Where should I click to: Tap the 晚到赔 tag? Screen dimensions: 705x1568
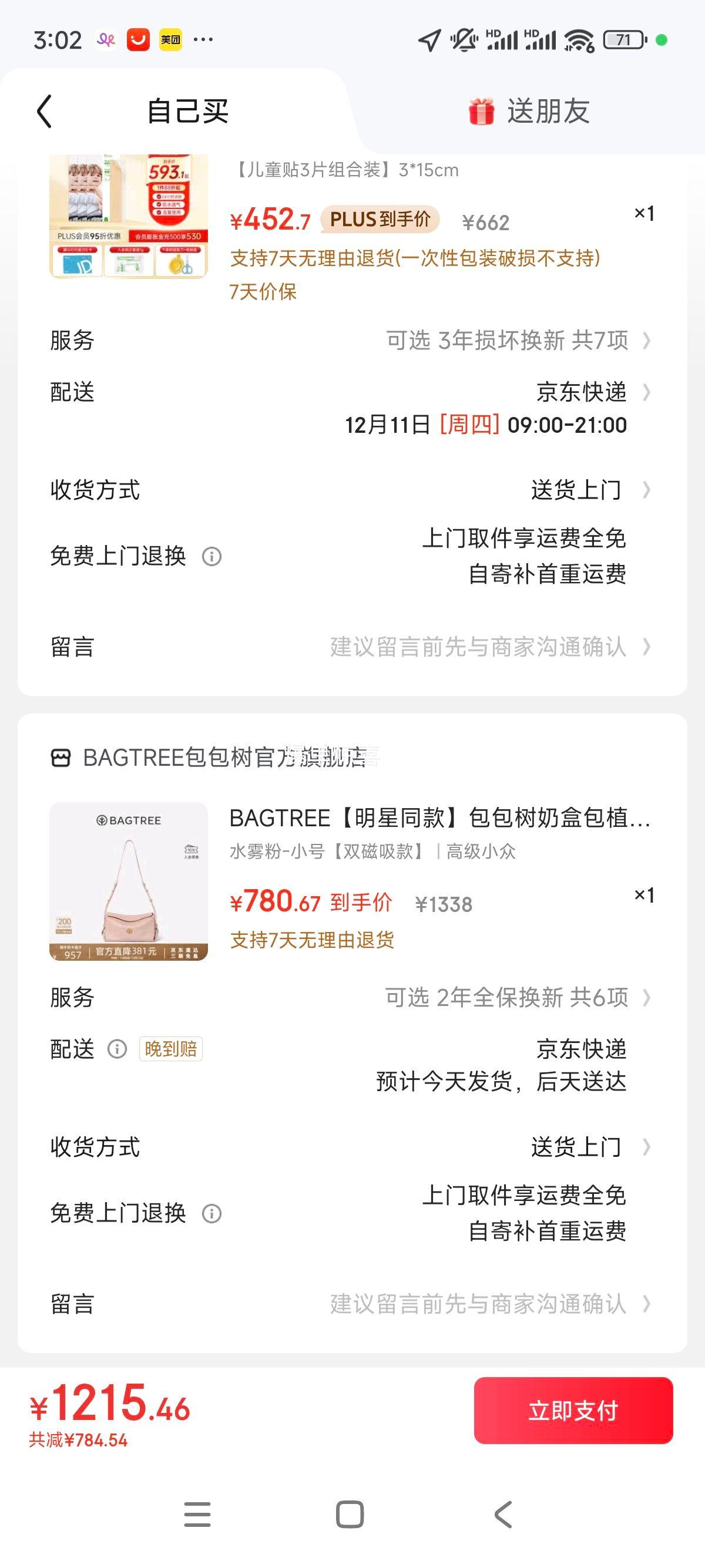click(x=171, y=1049)
